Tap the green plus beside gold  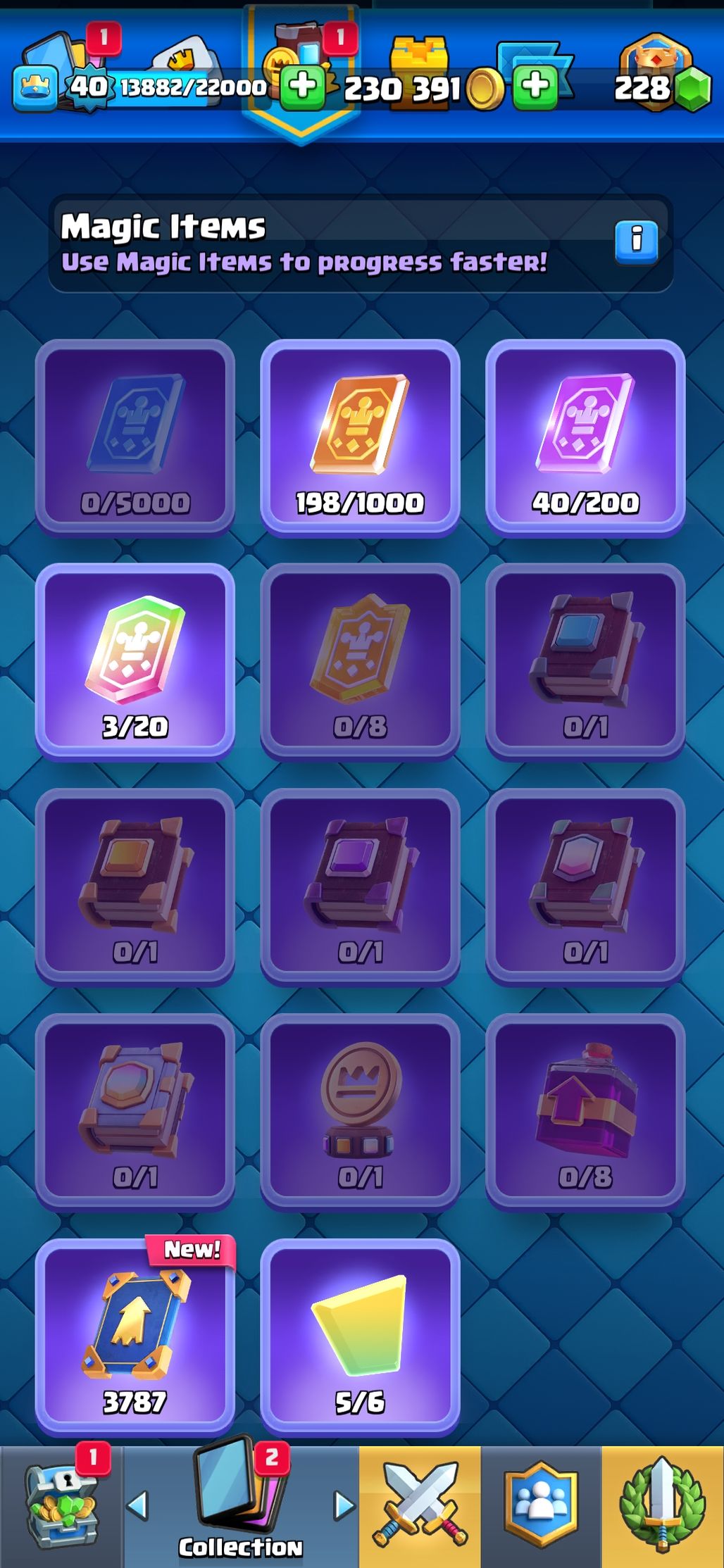pyautogui.click(x=535, y=88)
